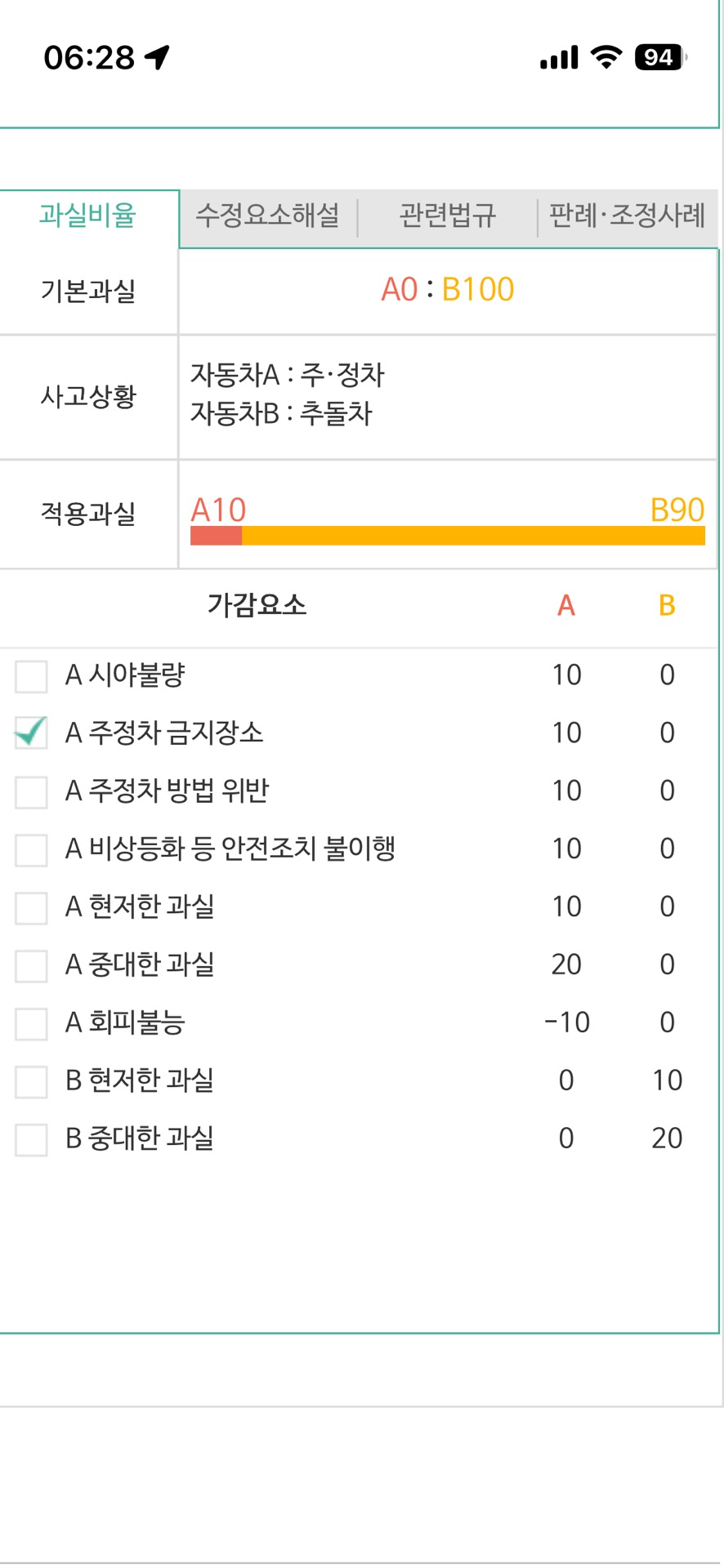The width and height of the screenshot is (724, 1568).
Task: Switch to the 수정요소해설 tab
Action: [x=267, y=216]
